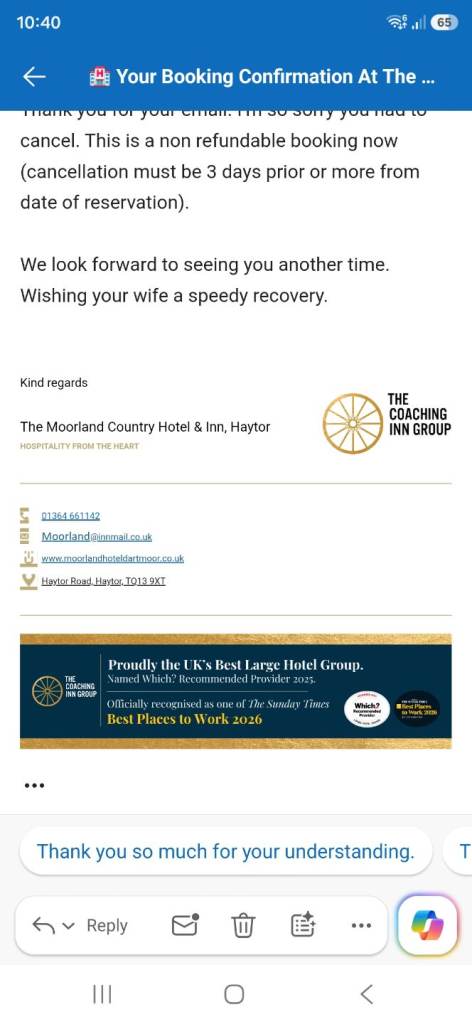Open the reply options dropdown arrow
472x1024 pixels.
(69, 925)
